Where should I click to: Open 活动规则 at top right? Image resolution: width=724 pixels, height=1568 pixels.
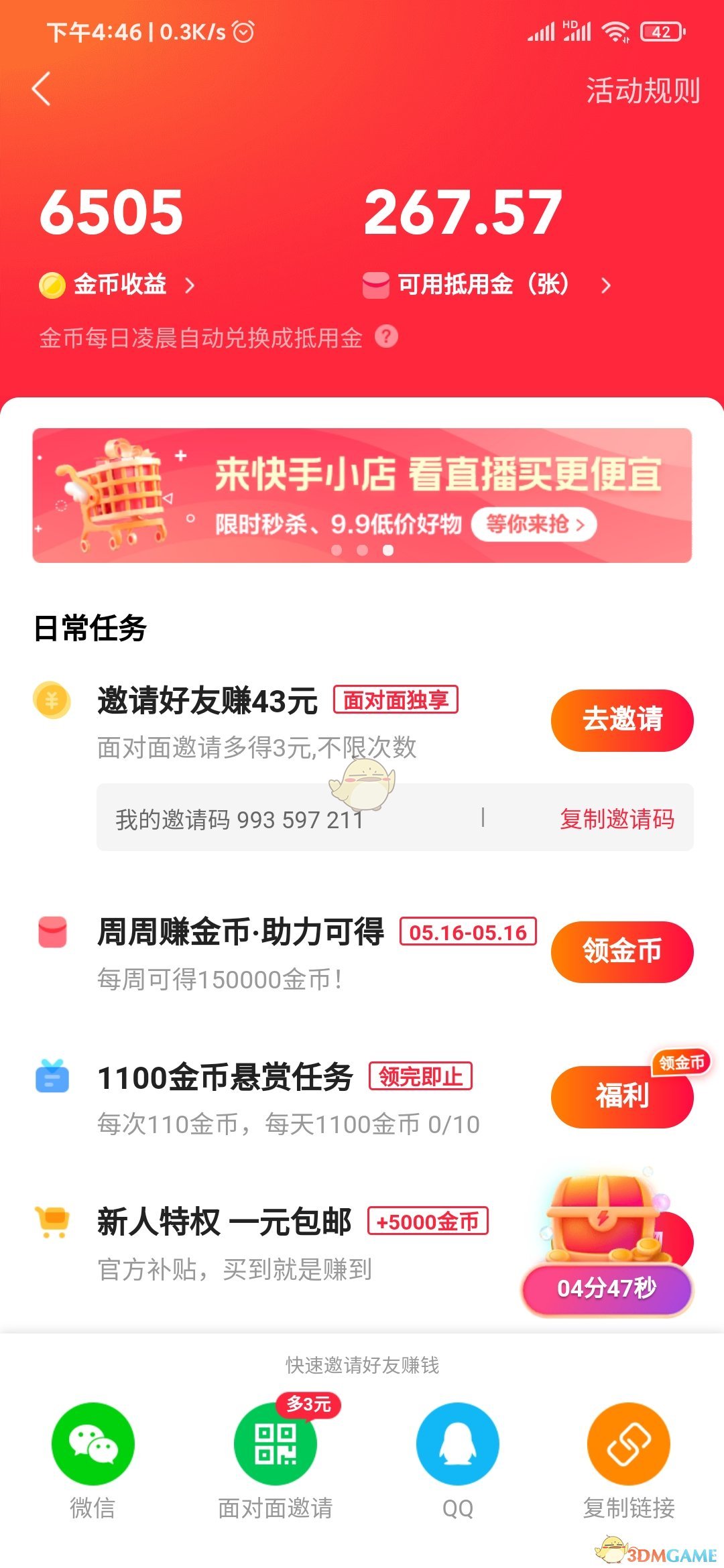640,92
